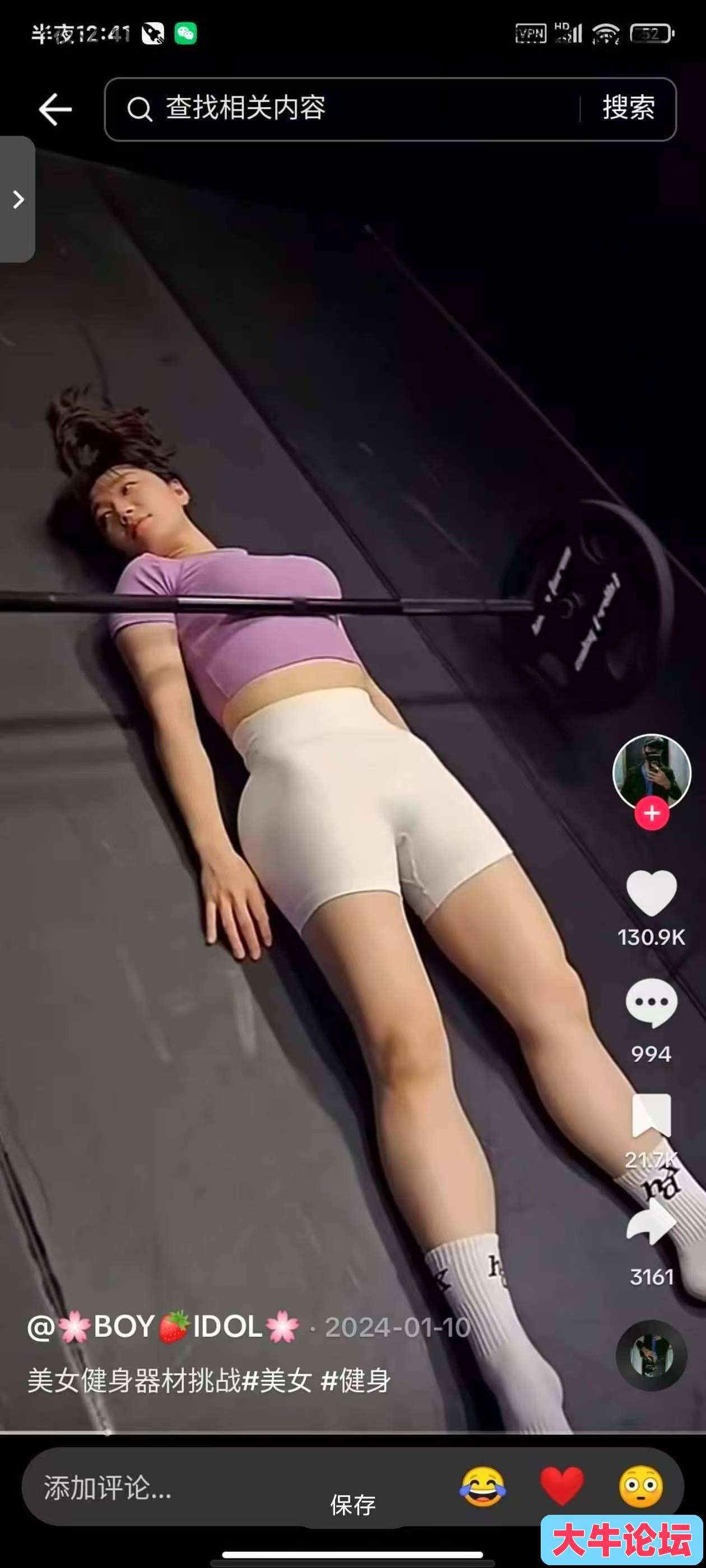Viewport: 706px width, 1568px height.
Task: Send the laughing tears emoji reaction
Action: 482,1486
